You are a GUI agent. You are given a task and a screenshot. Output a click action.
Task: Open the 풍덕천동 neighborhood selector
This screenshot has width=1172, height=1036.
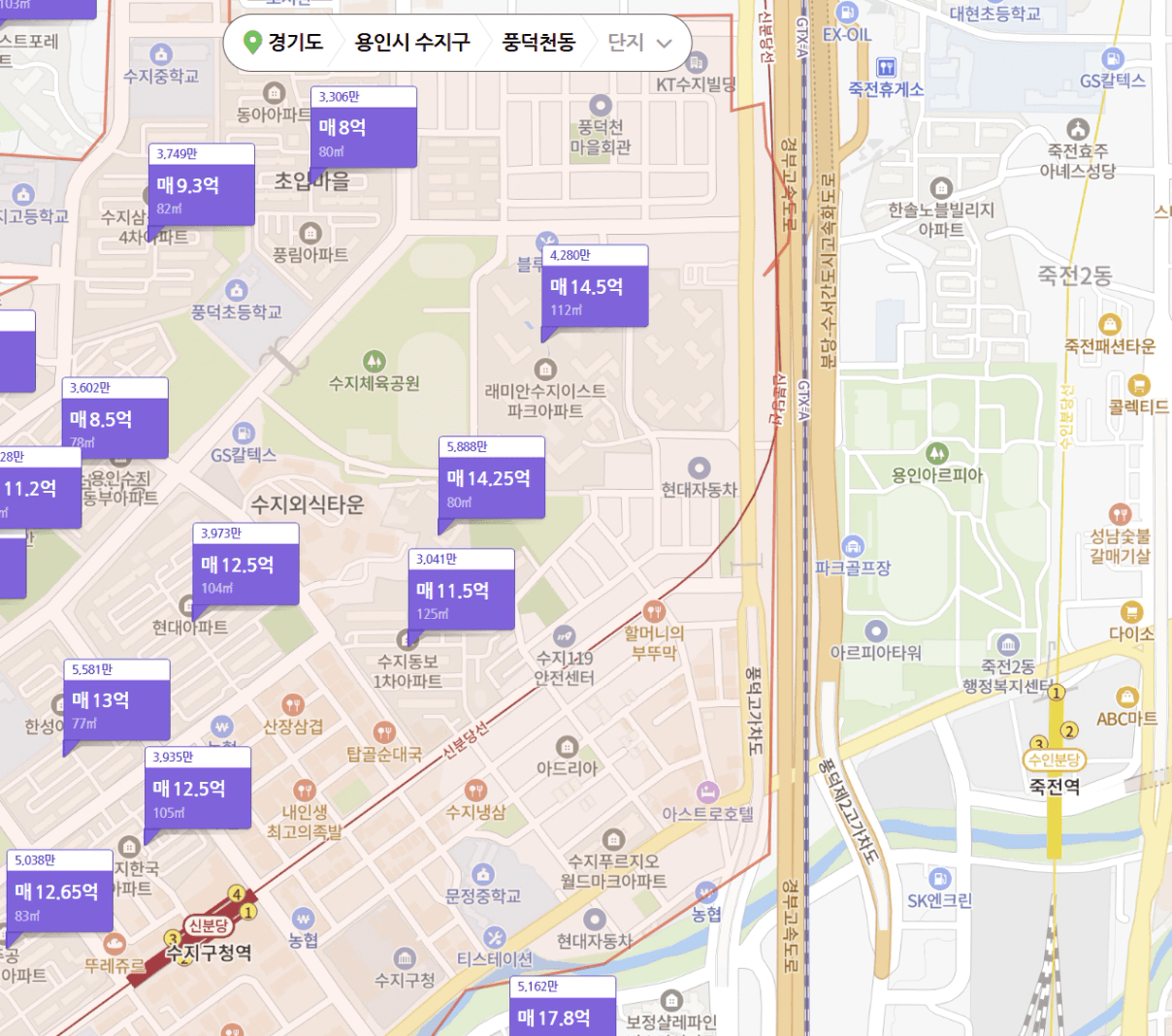538,43
